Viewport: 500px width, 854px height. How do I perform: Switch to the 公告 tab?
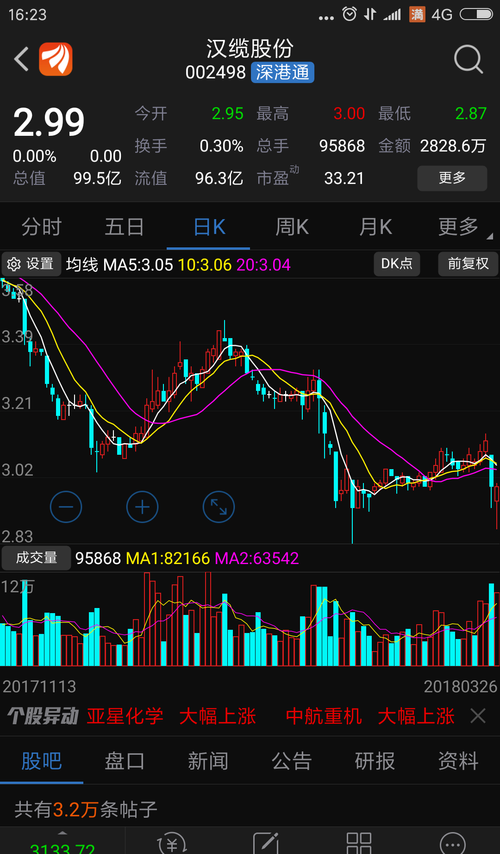click(x=291, y=761)
